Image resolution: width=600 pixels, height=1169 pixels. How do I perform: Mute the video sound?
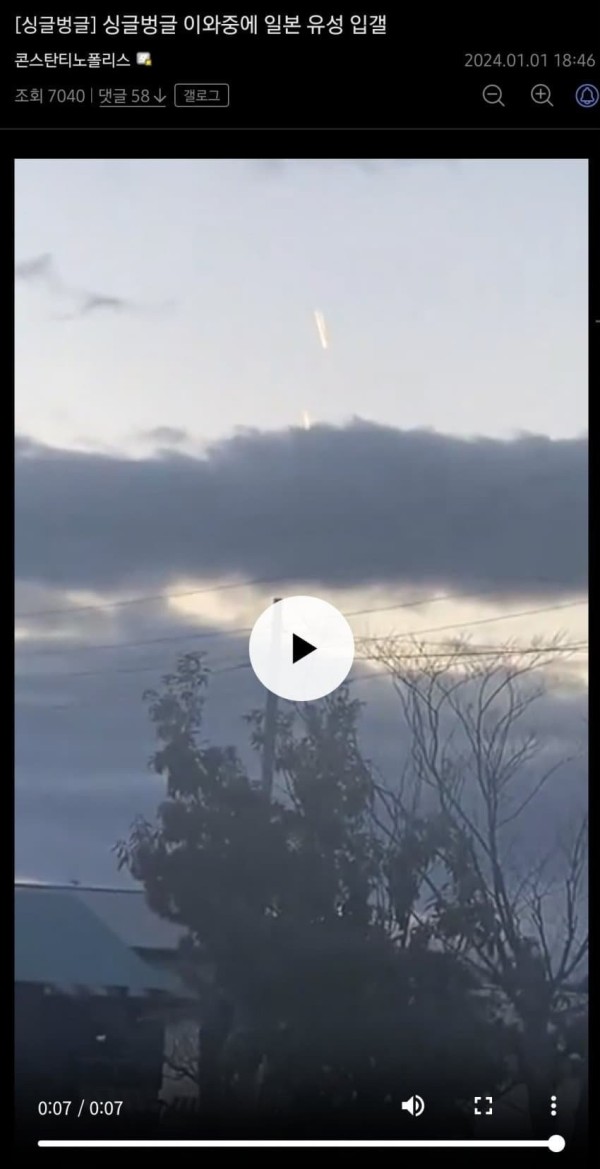(x=412, y=1105)
